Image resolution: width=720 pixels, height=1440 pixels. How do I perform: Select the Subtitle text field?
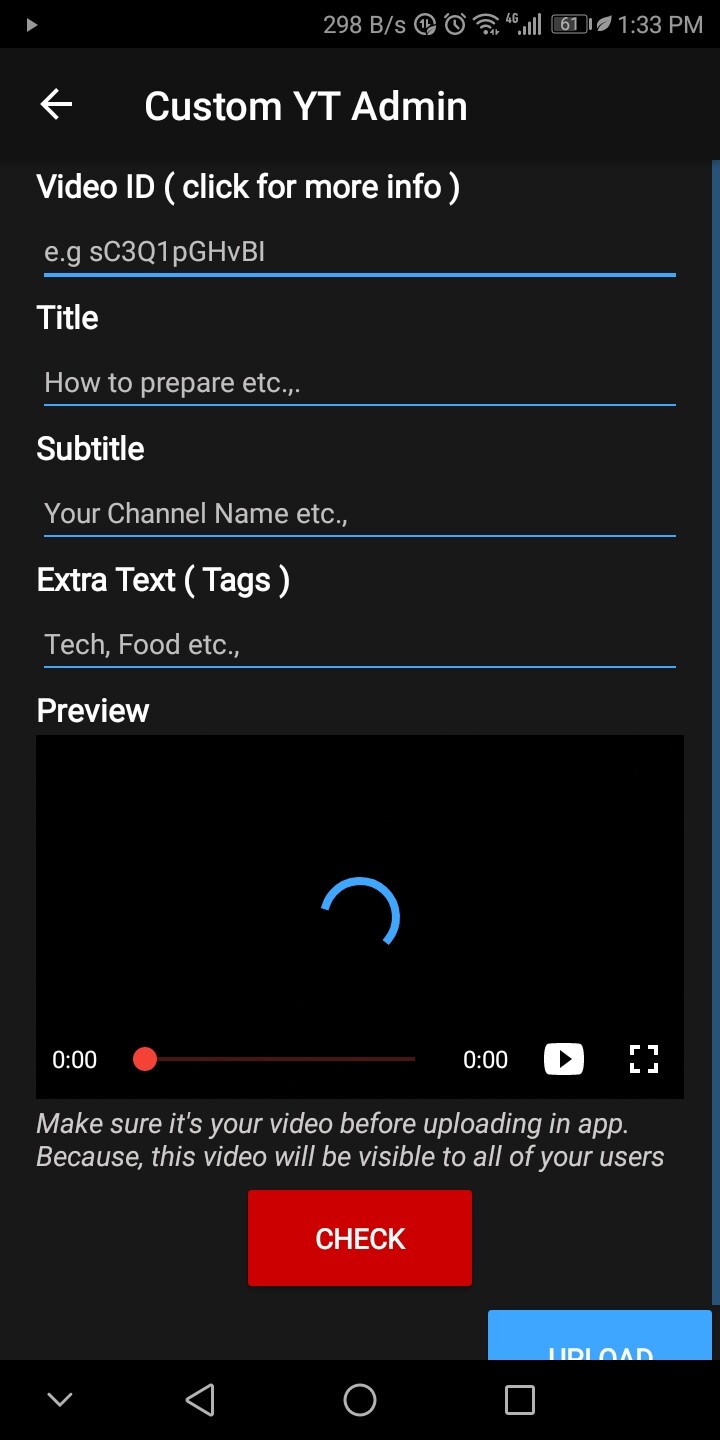(x=359, y=514)
